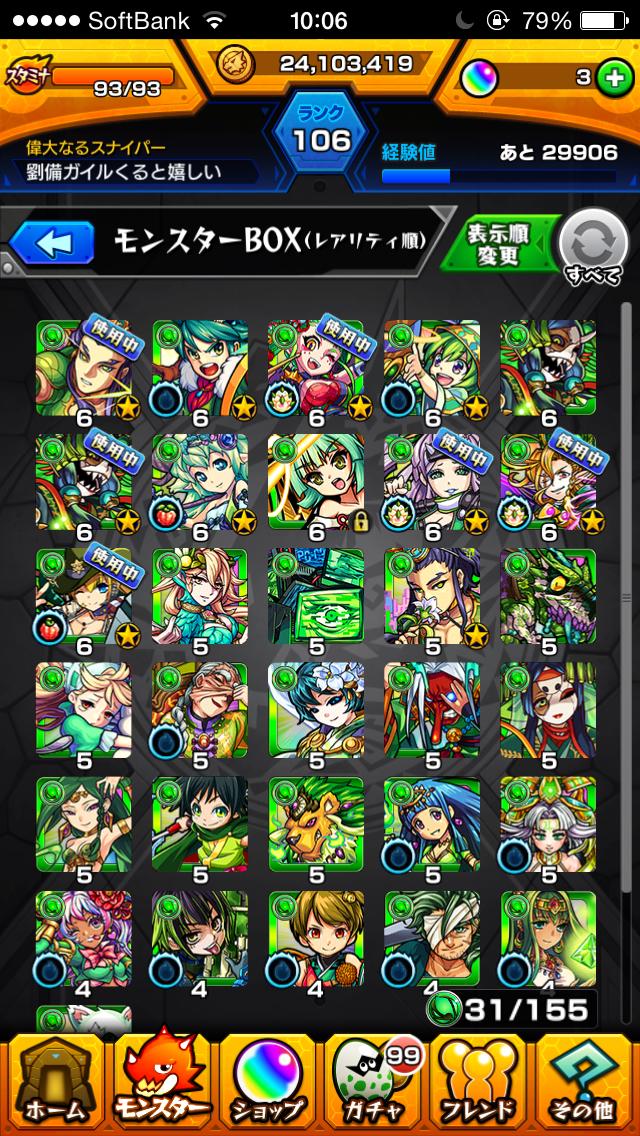The image size is (640, 1136).
Task: Select the locked green-haired 6-star monster
Action: pos(316,482)
